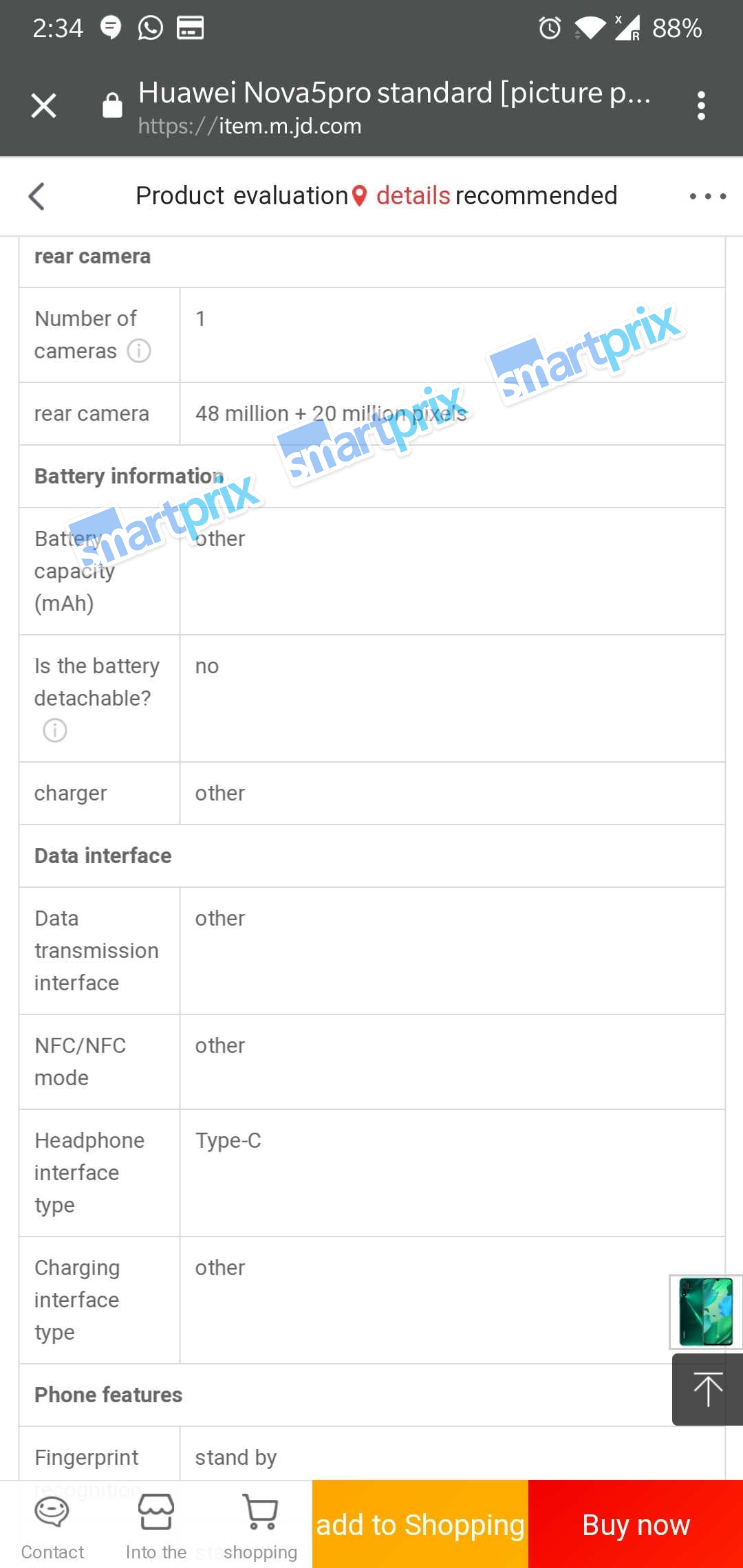Buy the Huawei Nova5pro now

click(636, 1524)
